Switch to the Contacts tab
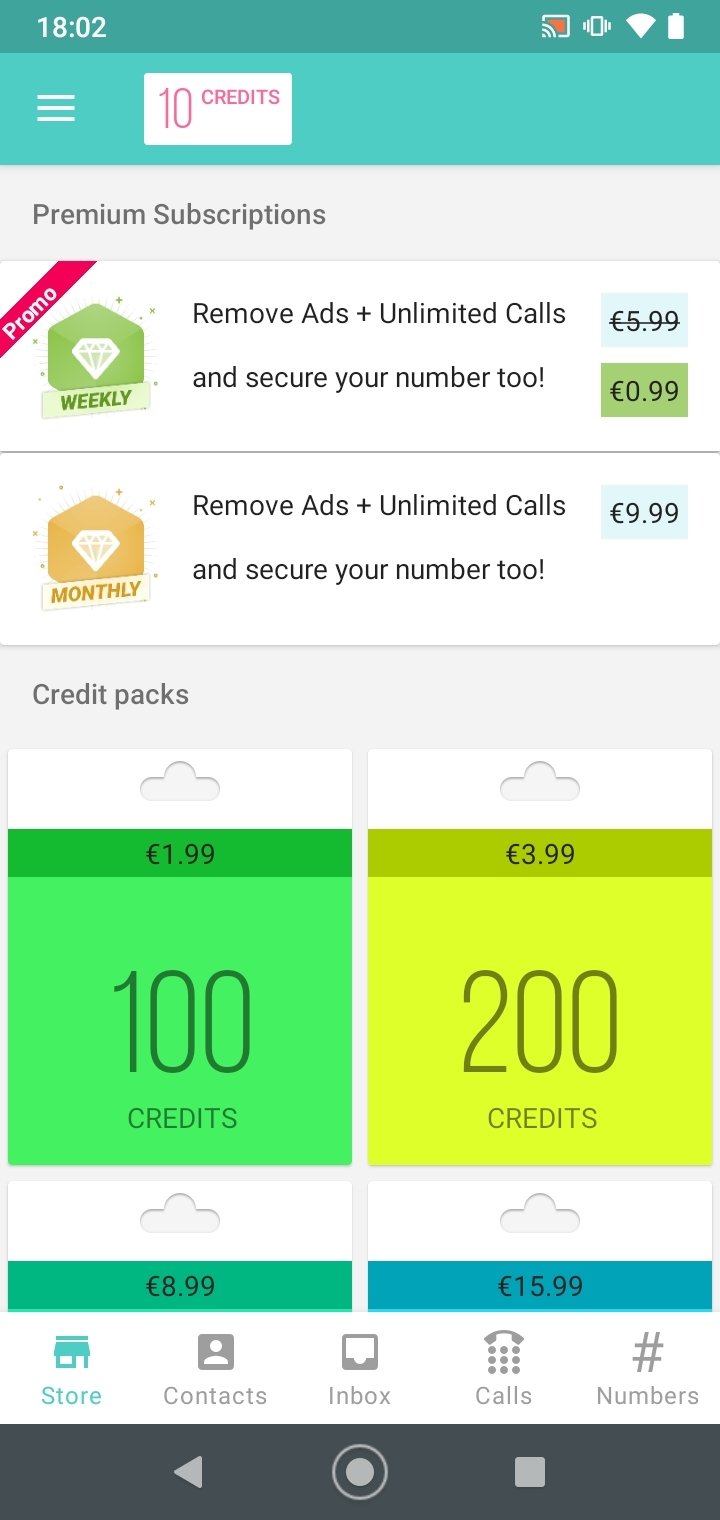 (216, 1368)
